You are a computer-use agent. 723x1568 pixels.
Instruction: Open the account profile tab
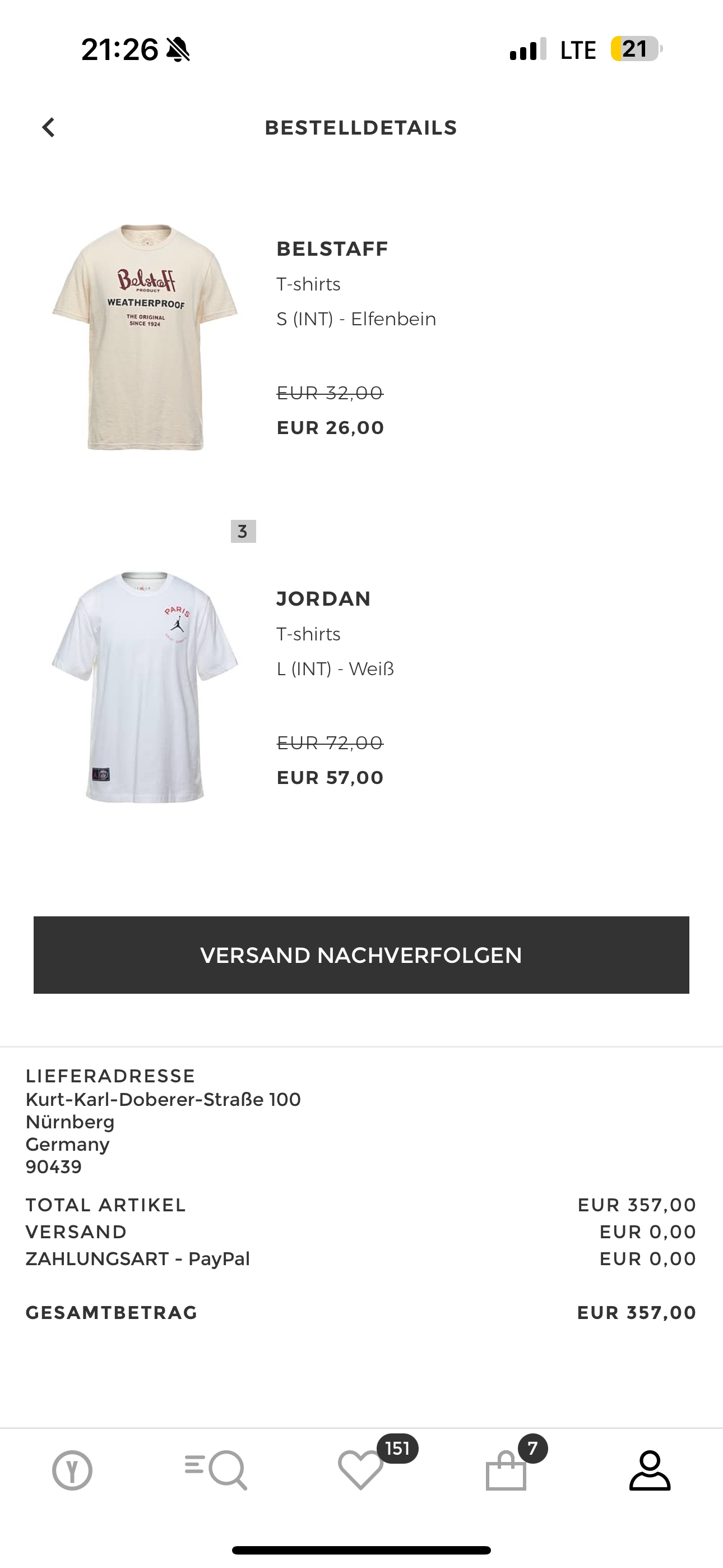(x=650, y=1470)
